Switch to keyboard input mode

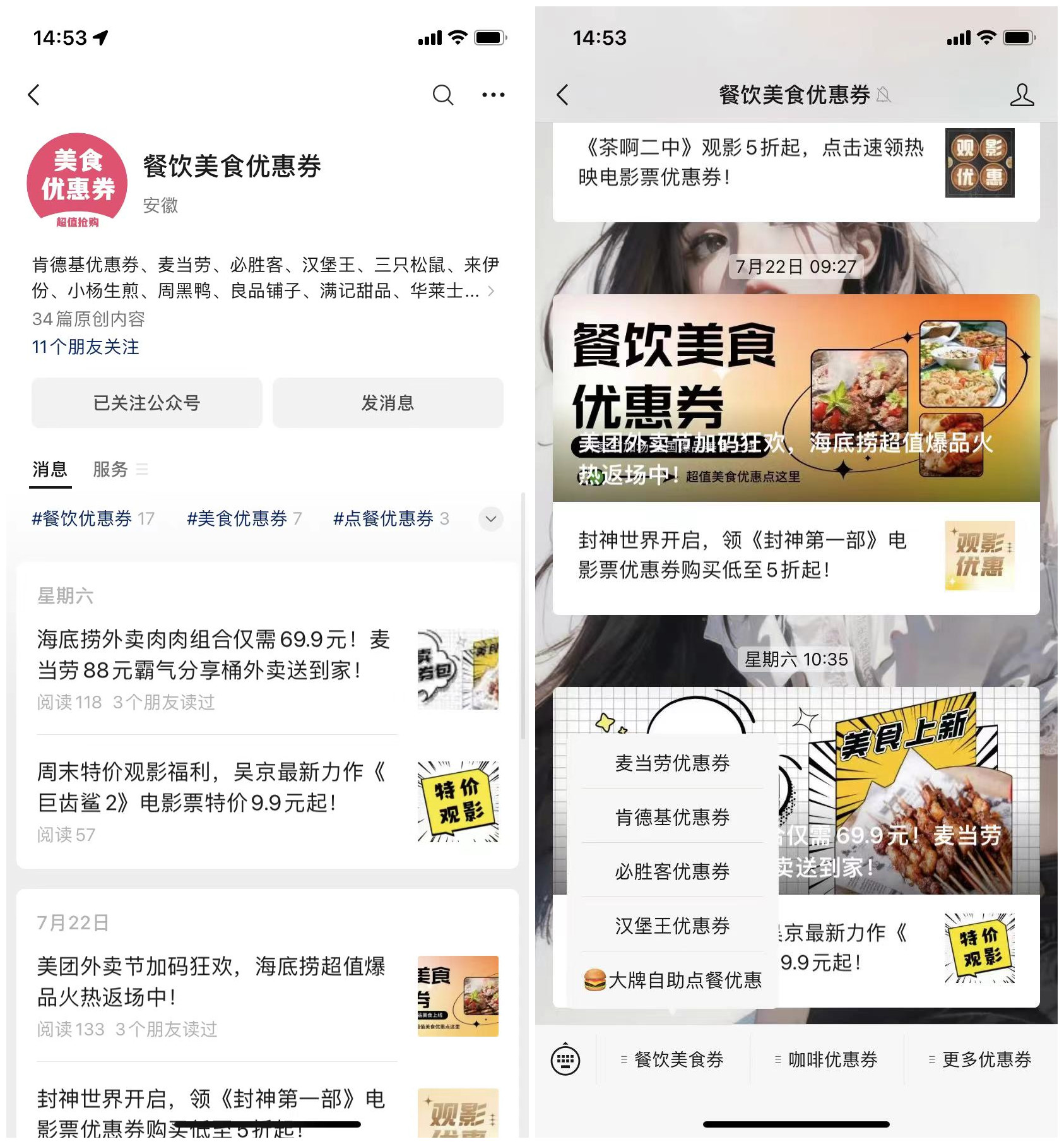tap(565, 1059)
